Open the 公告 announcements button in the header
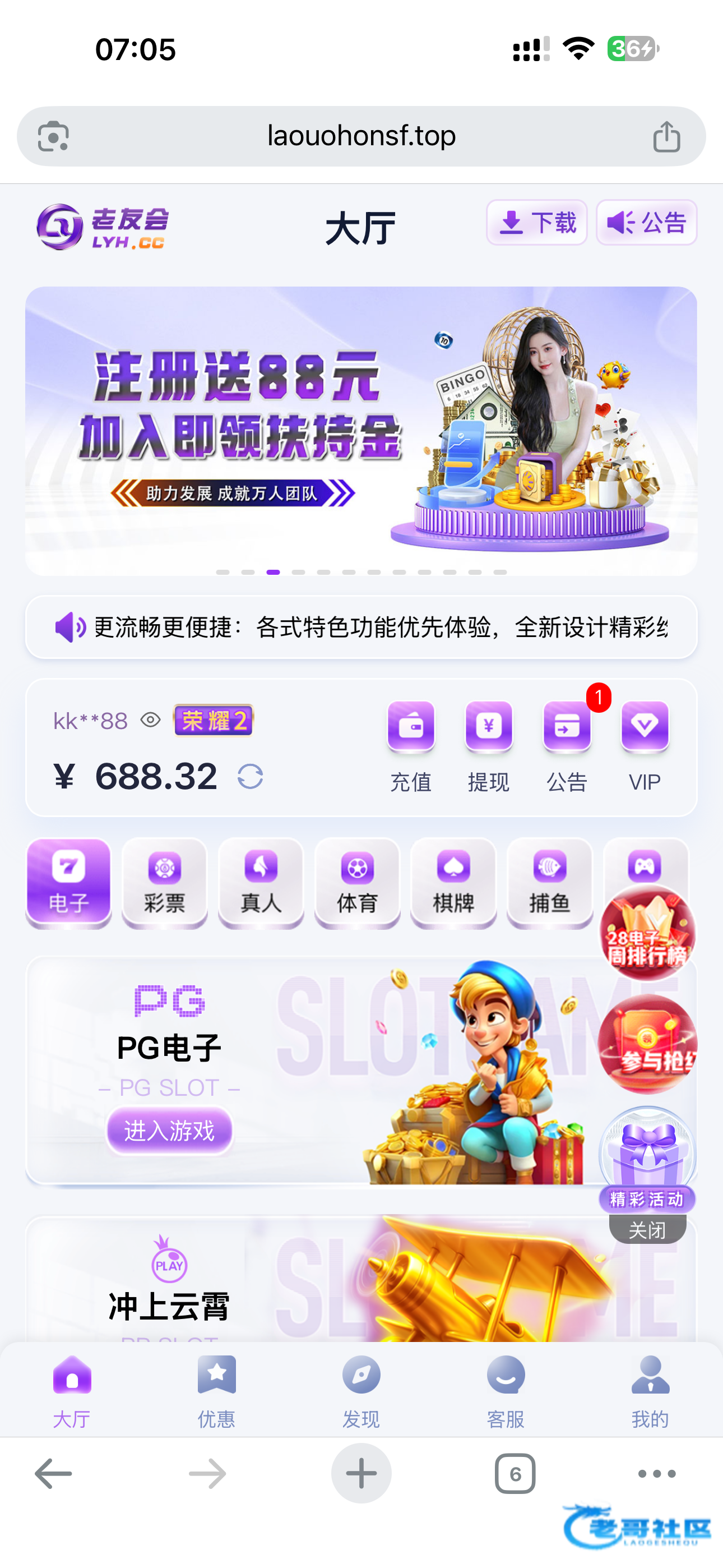723x1568 pixels. tap(646, 223)
